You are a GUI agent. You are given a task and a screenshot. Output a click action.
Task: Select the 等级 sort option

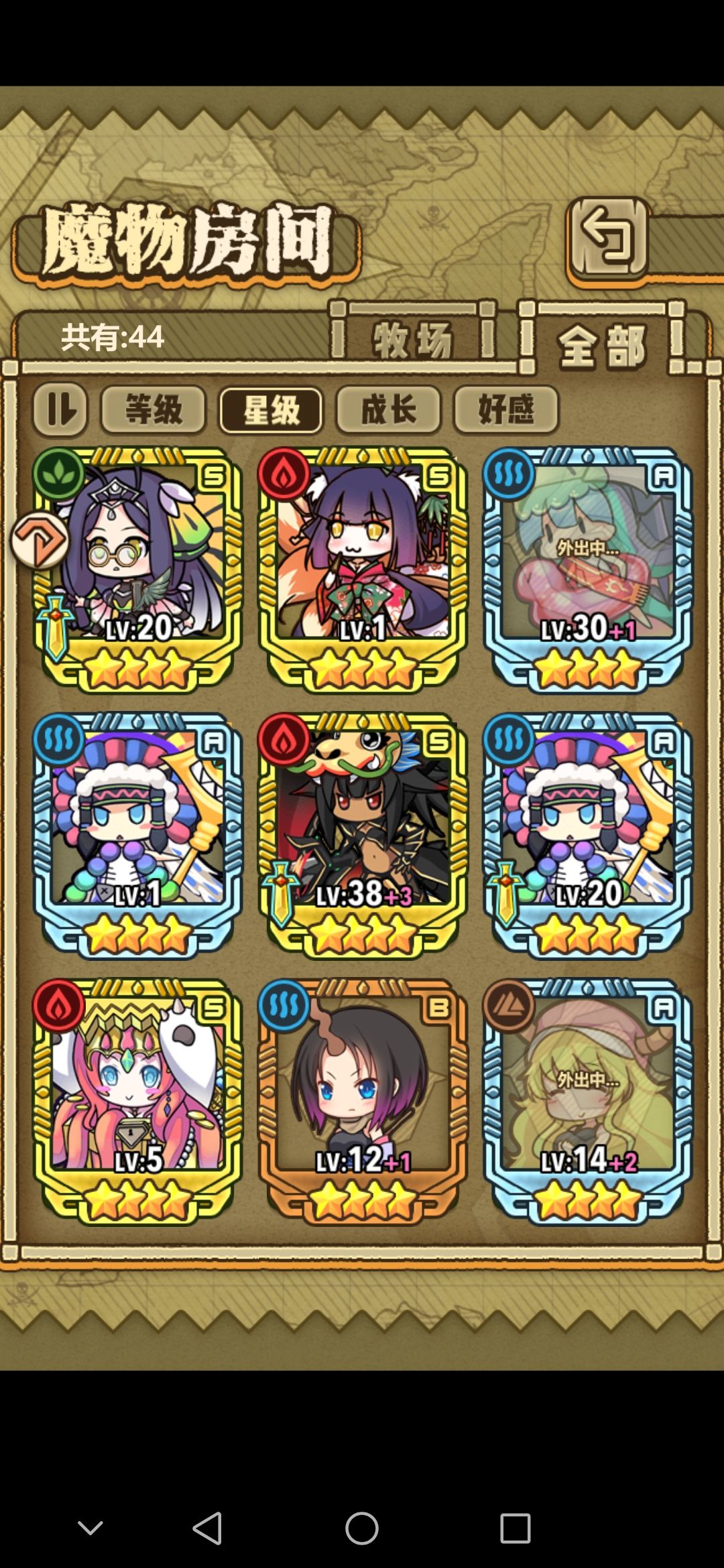tap(153, 411)
